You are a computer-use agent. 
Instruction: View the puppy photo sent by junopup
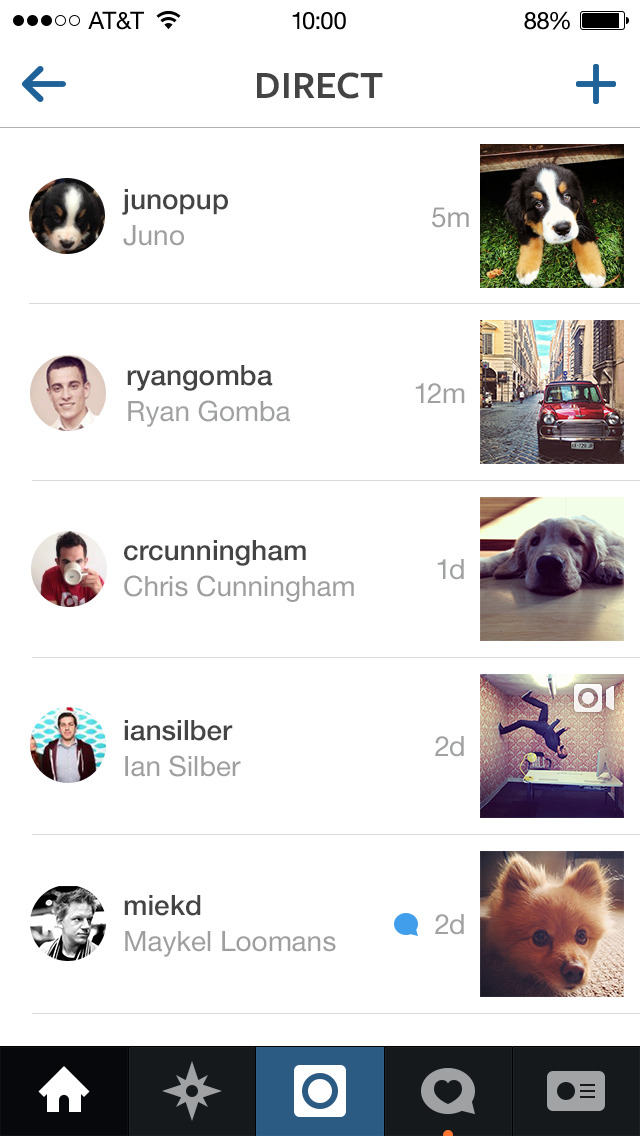pyautogui.click(x=552, y=216)
